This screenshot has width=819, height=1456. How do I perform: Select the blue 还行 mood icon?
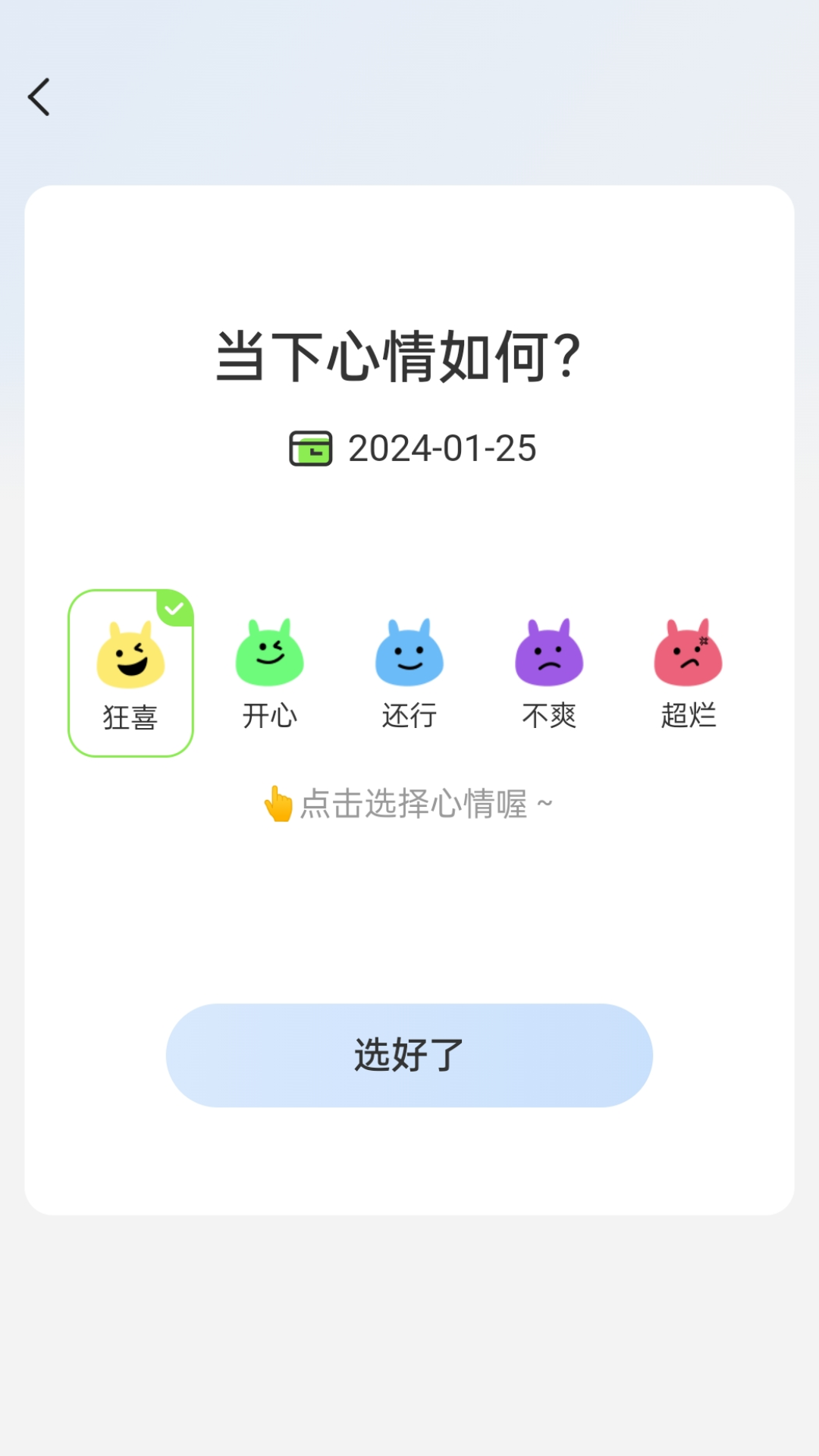click(x=409, y=654)
